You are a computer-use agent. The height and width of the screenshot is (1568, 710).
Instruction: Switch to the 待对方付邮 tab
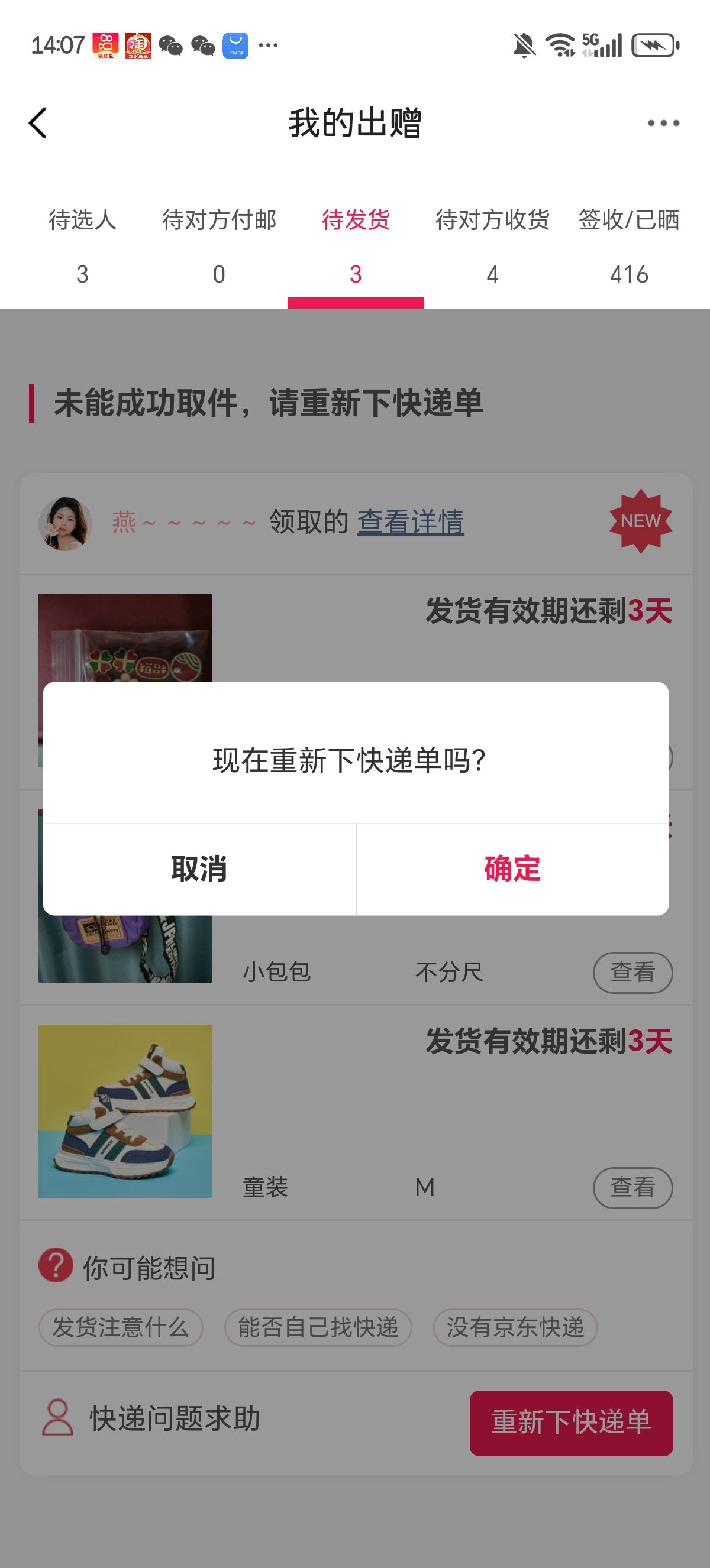click(219, 247)
